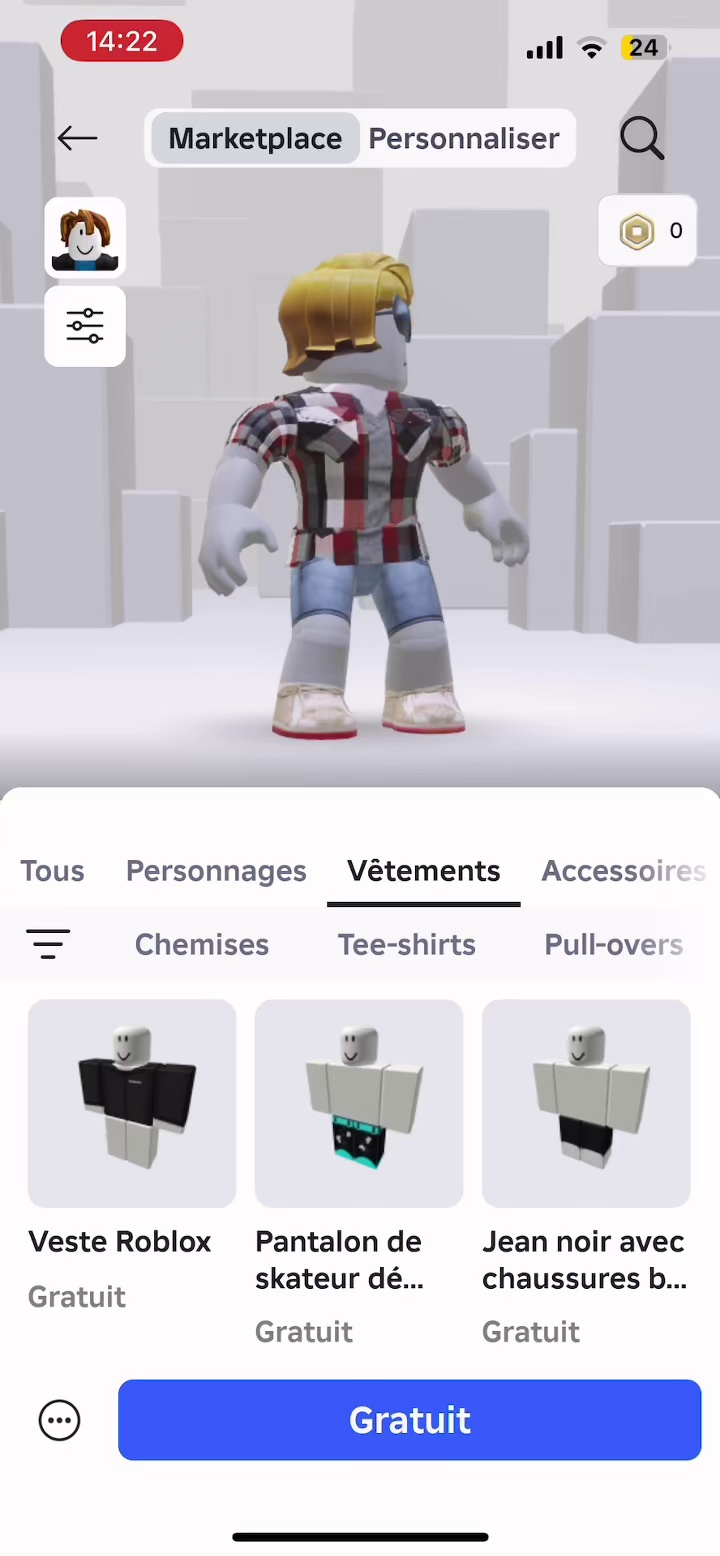The image size is (720, 1556).
Task: Open search with the magnifying glass icon
Action: 642,138
